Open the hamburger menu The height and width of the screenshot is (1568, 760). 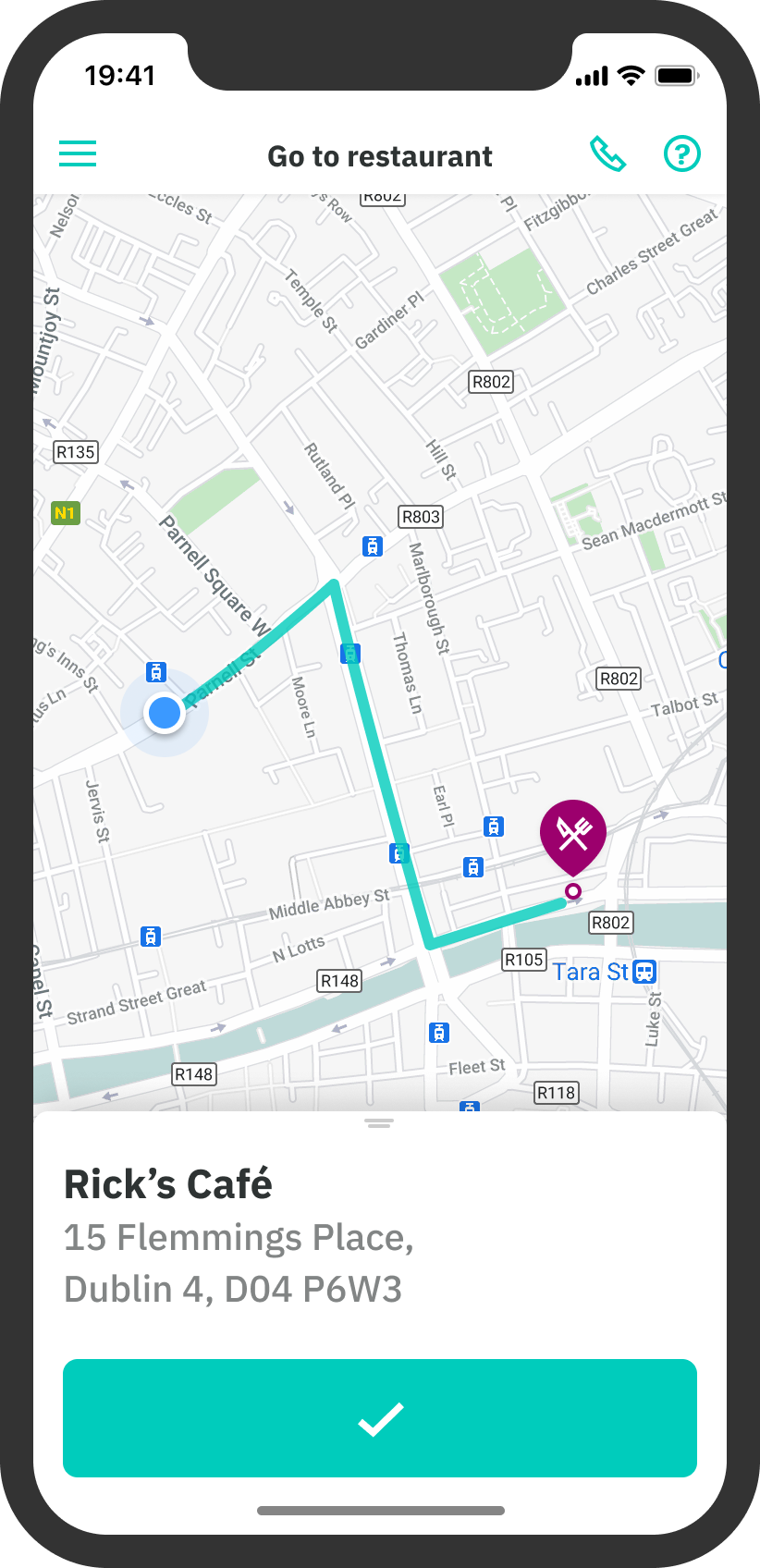[78, 153]
